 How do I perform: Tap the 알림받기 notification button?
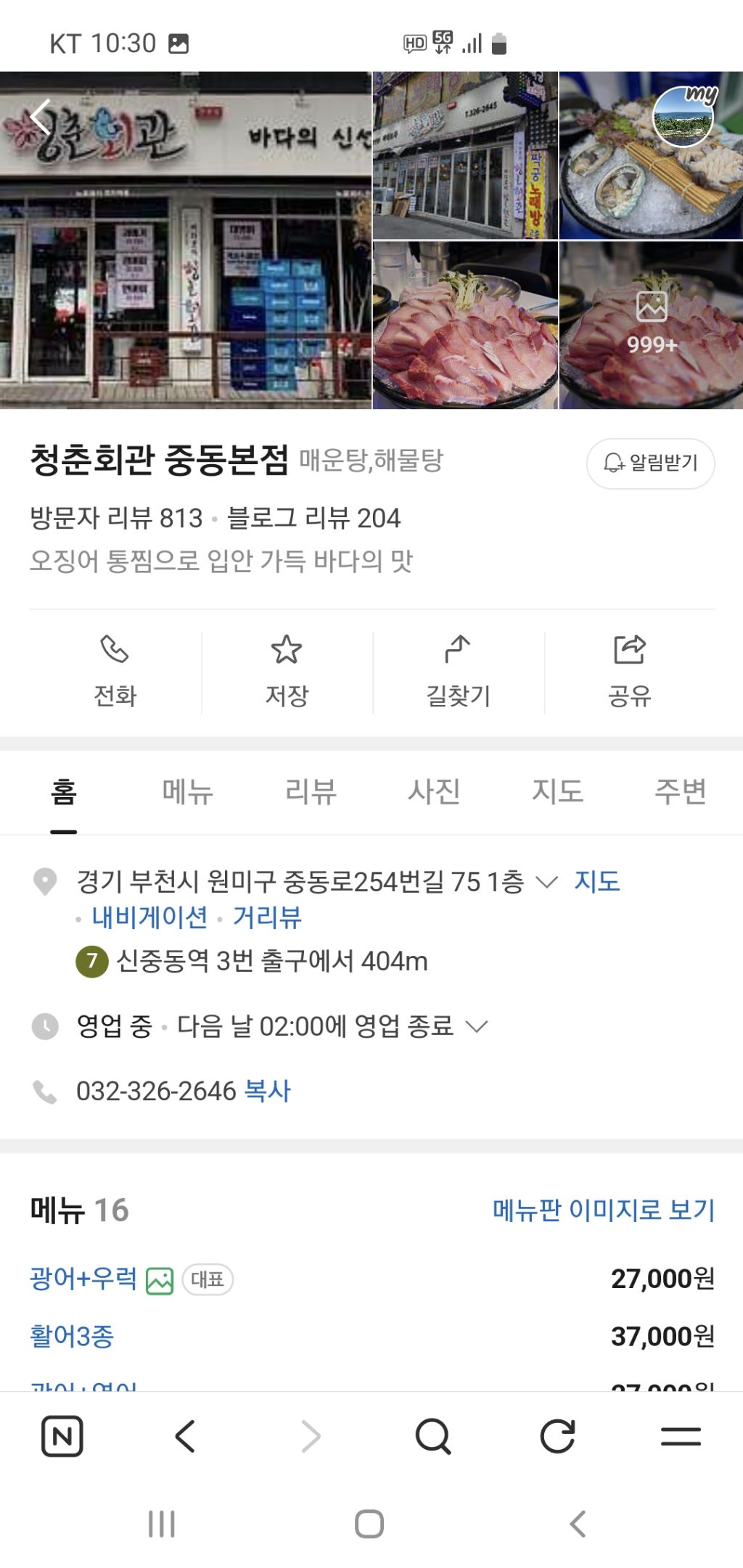point(650,463)
